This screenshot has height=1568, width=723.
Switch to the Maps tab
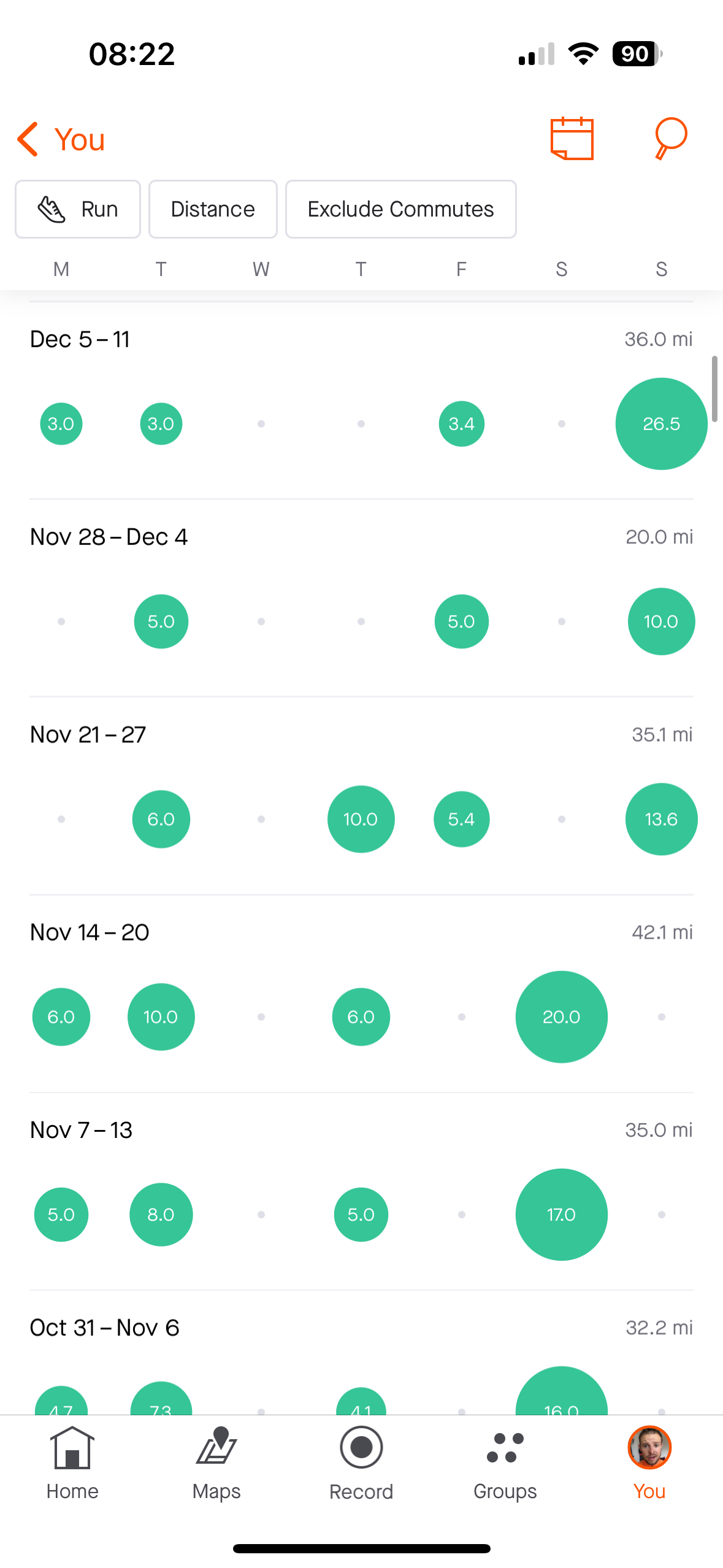[x=216, y=1463]
